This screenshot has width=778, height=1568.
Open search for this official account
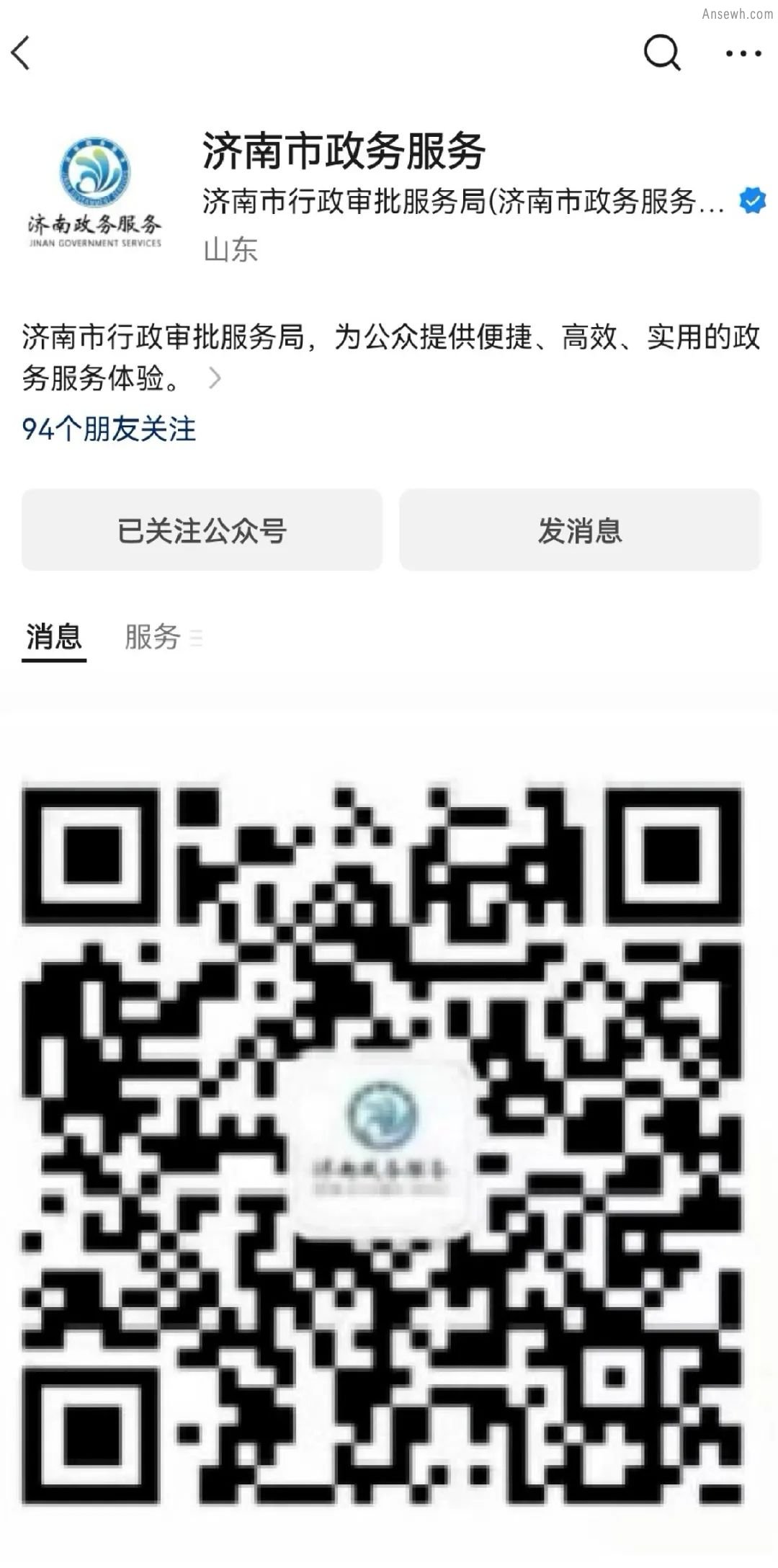661,53
